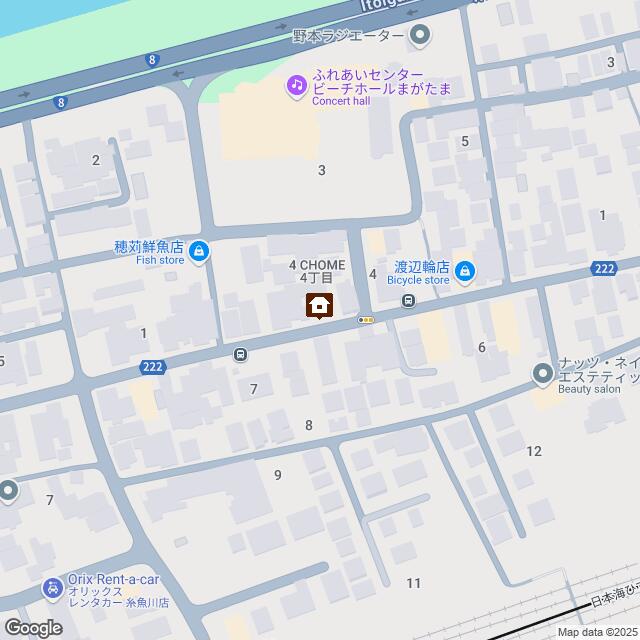The height and width of the screenshot is (640, 640).
Task: Tap the 穂苅鮮魚店 Fish store pin
Action: click(199, 250)
